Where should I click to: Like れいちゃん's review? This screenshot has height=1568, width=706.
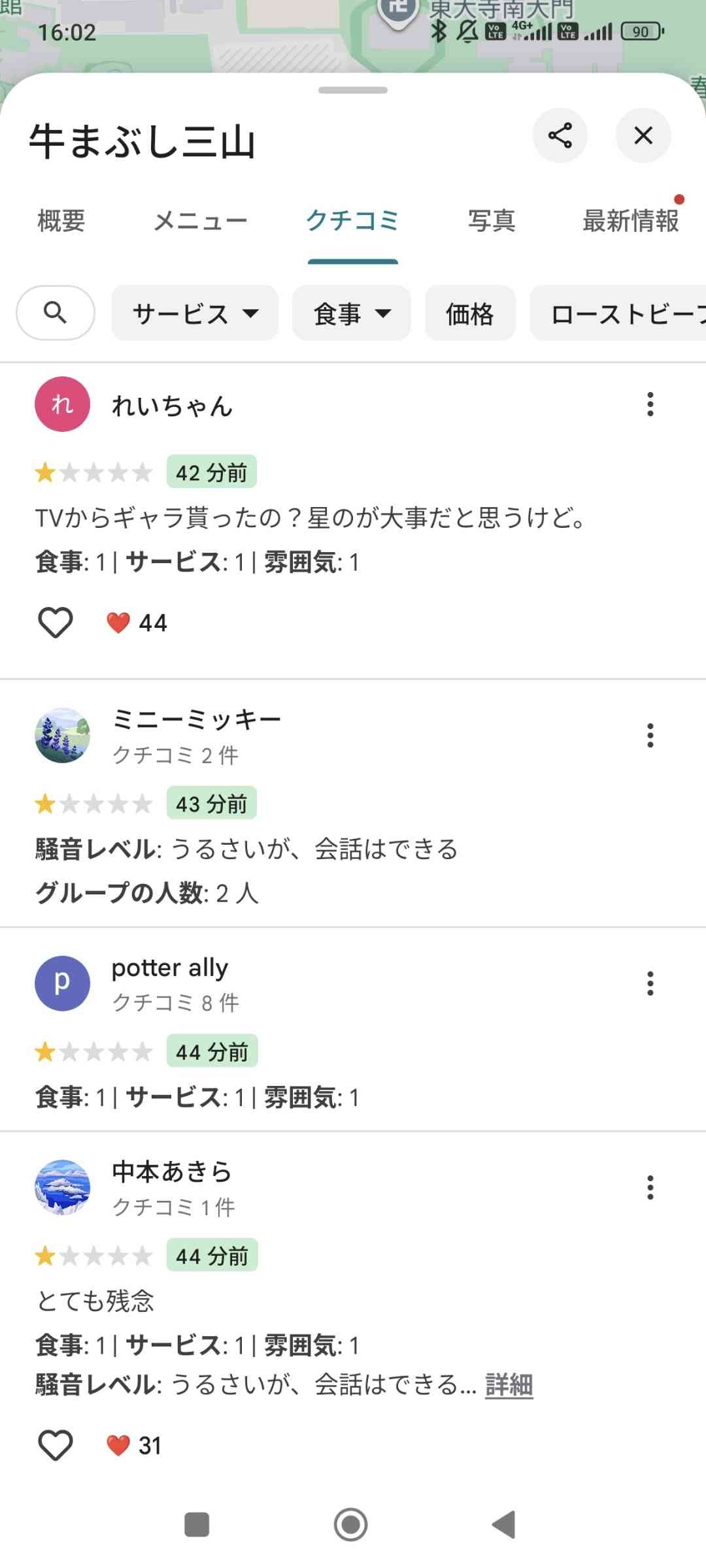tap(56, 623)
